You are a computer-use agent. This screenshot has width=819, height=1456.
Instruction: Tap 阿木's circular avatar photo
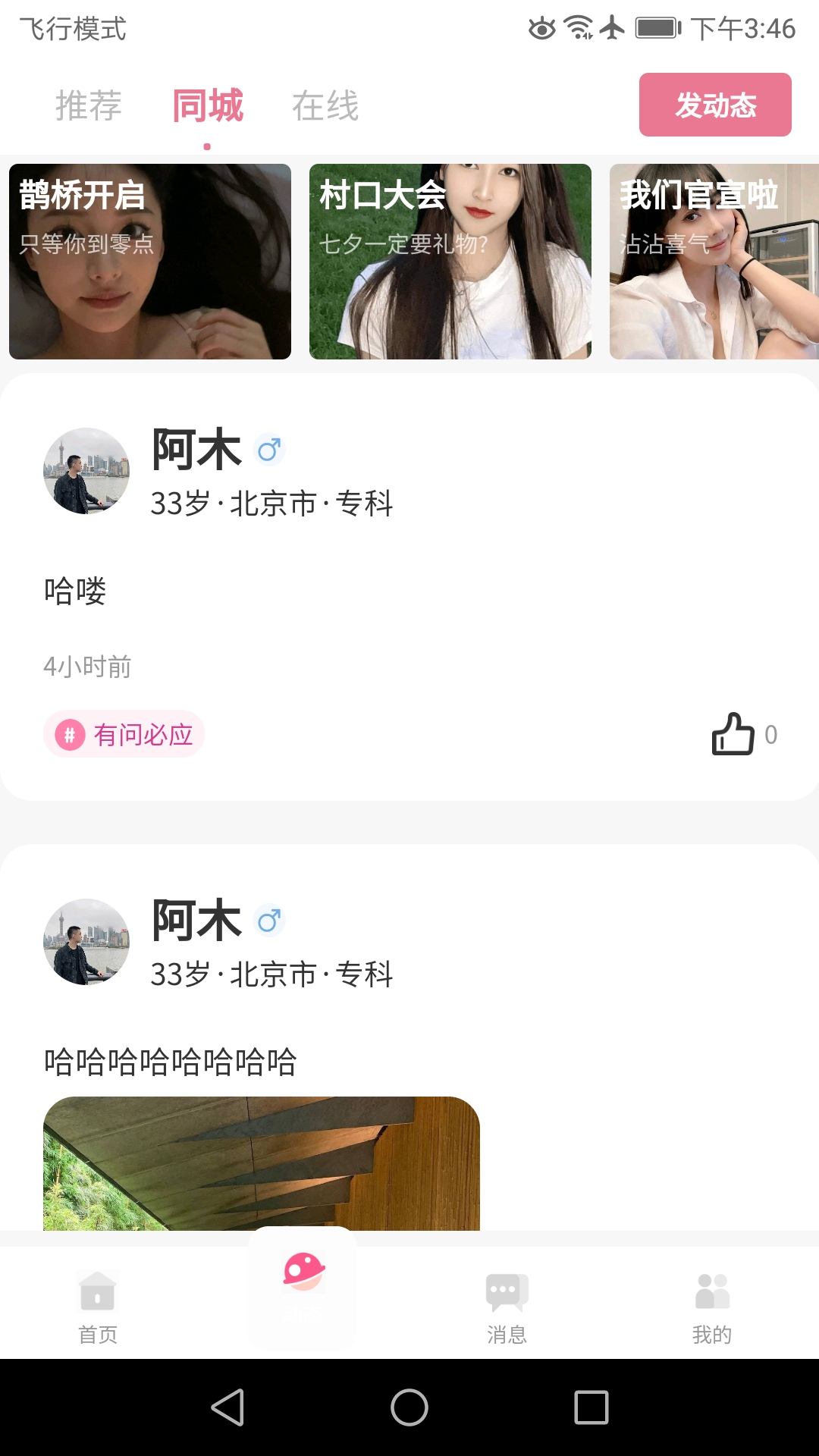coord(86,470)
